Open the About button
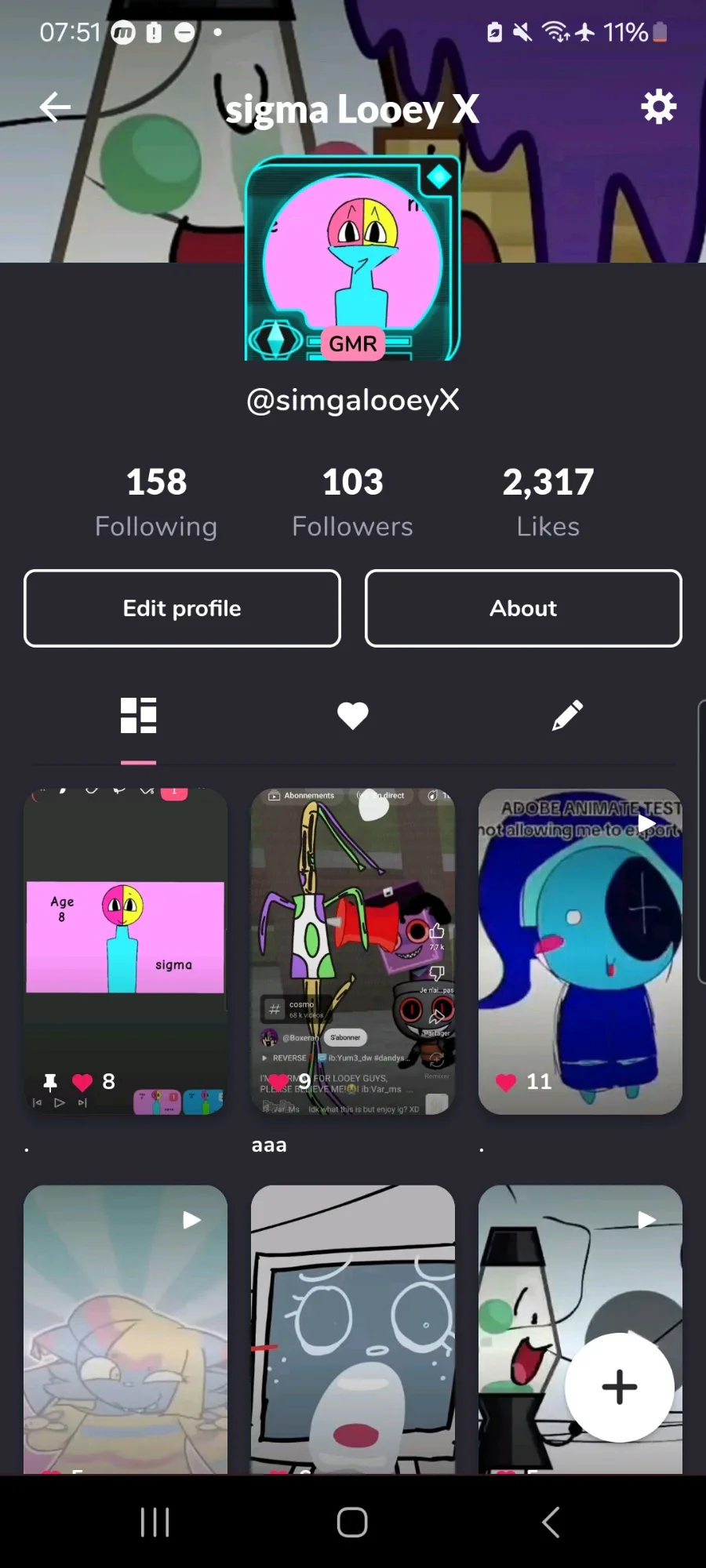Viewport: 706px width, 1568px height. 523,608
